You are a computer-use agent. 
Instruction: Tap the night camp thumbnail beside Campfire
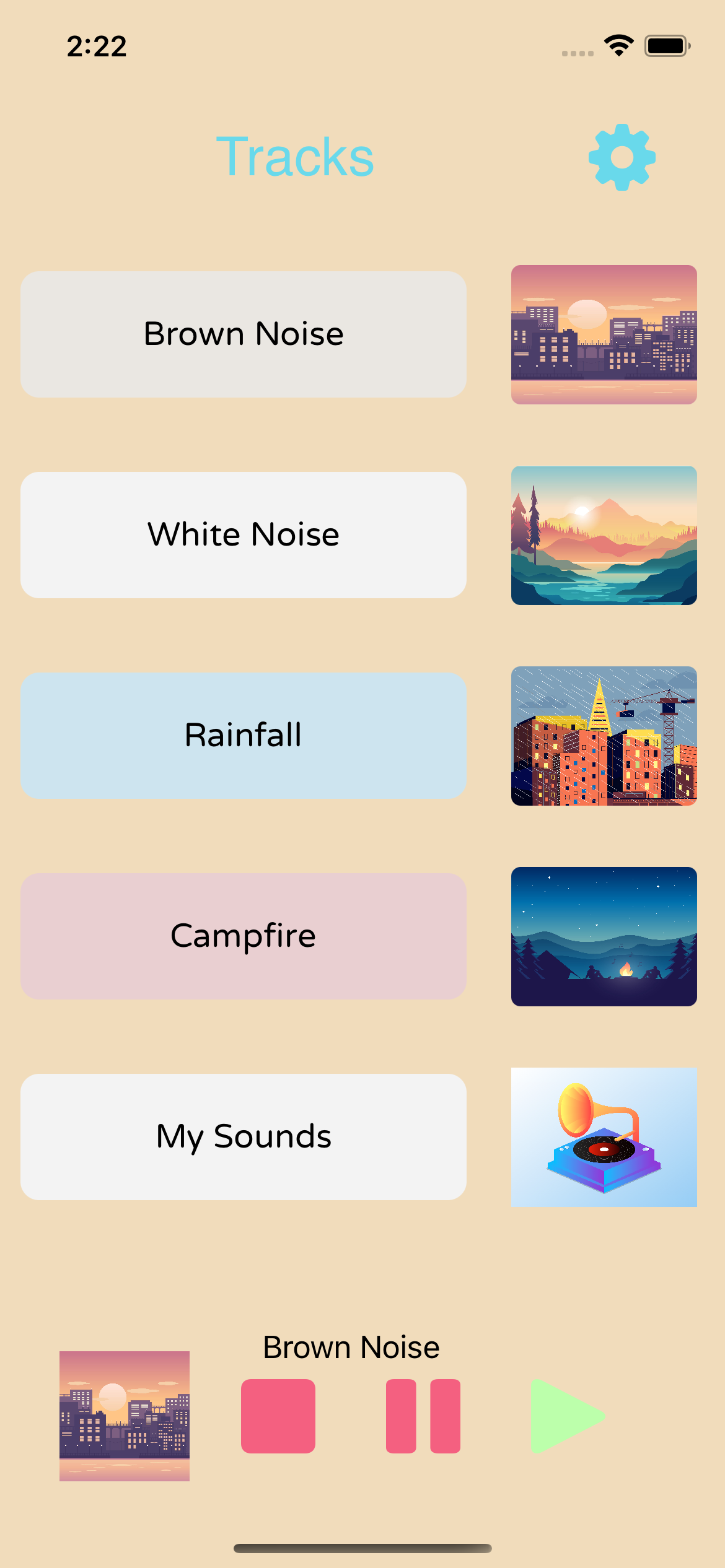pyautogui.click(x=604, y=936)
